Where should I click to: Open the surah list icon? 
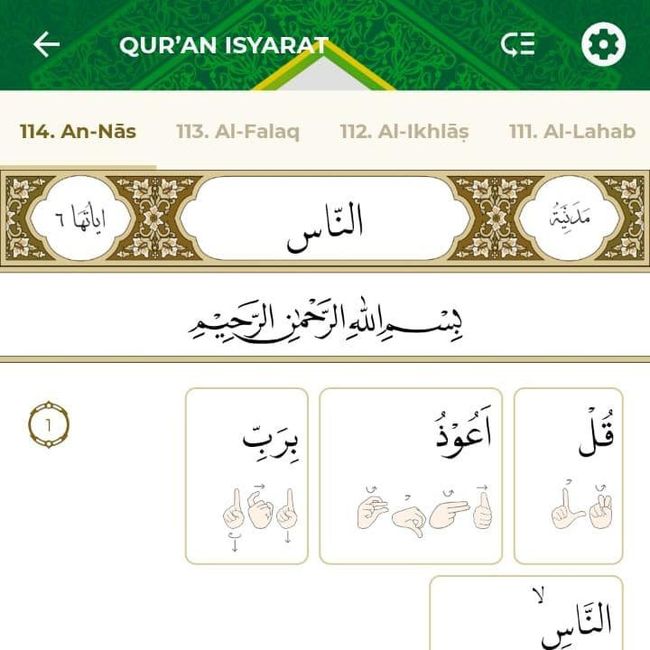[x=518, y=45]
